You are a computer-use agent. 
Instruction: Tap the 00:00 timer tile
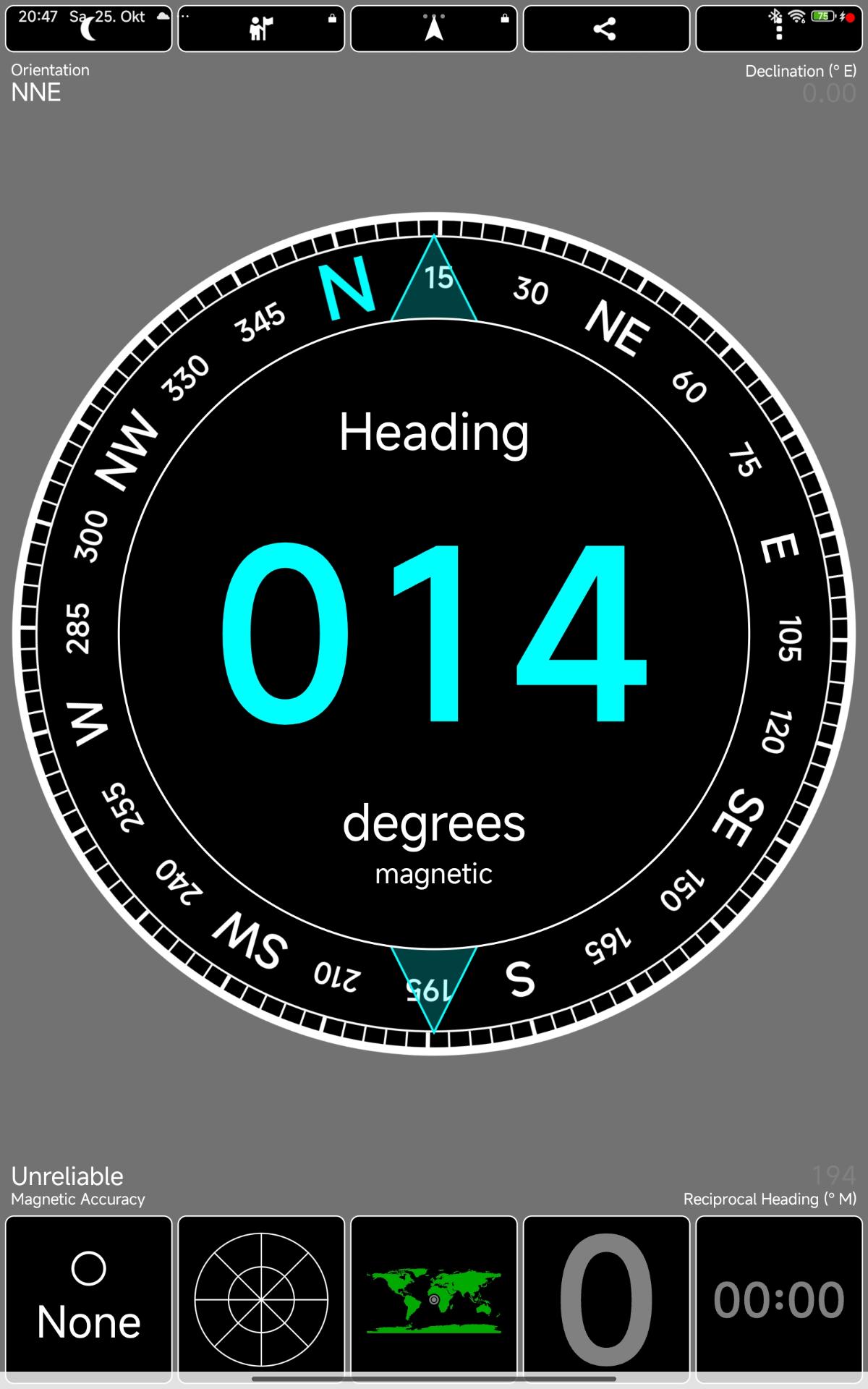(778, 1299)
